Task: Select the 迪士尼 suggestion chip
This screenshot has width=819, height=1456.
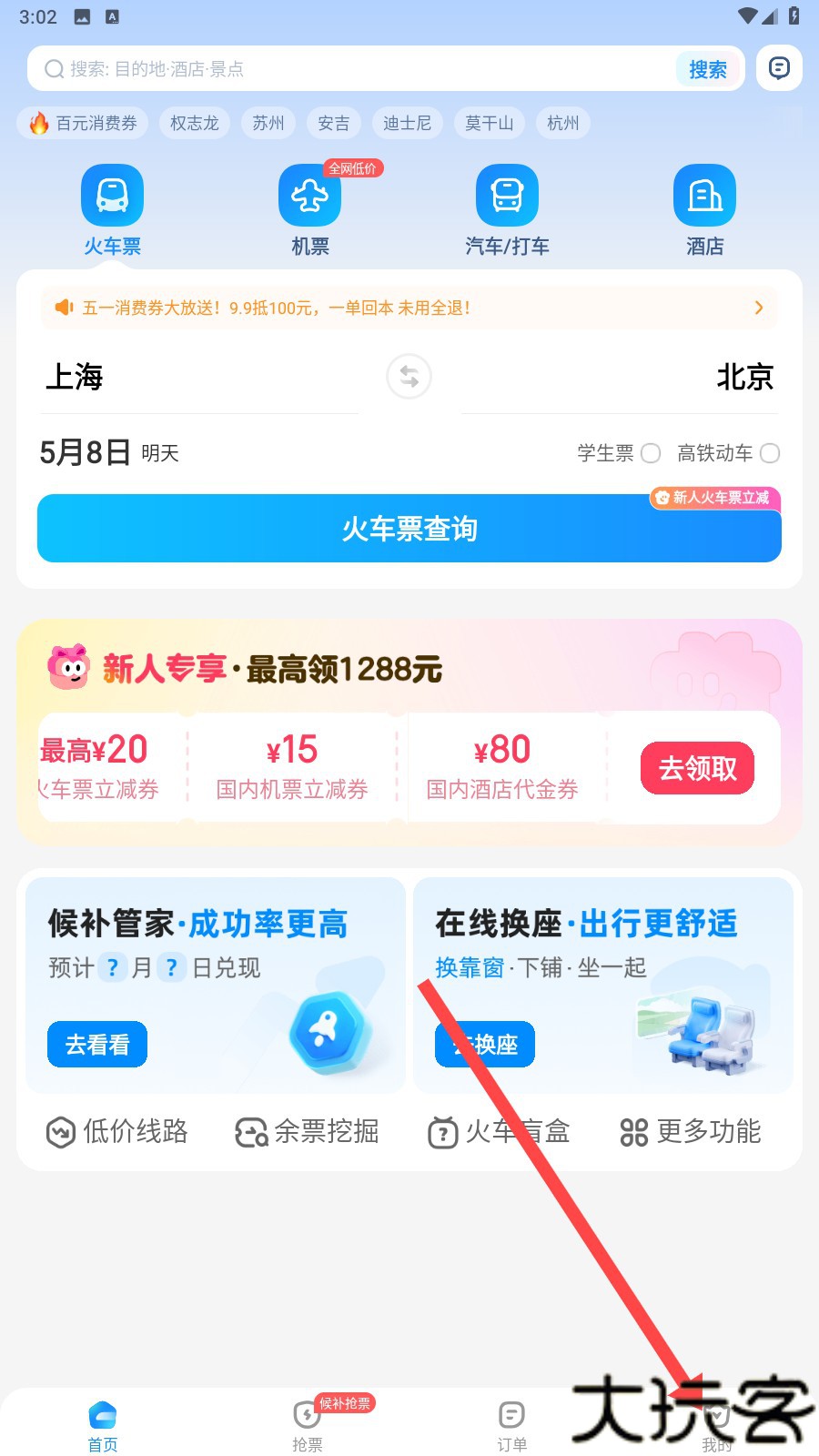Action: click(x=407, y=123)
